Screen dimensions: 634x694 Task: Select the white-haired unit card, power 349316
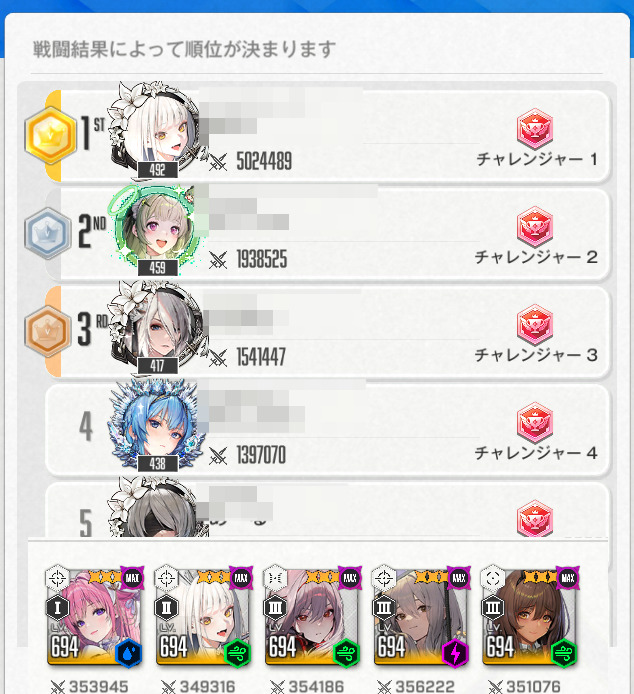point(205,616)
